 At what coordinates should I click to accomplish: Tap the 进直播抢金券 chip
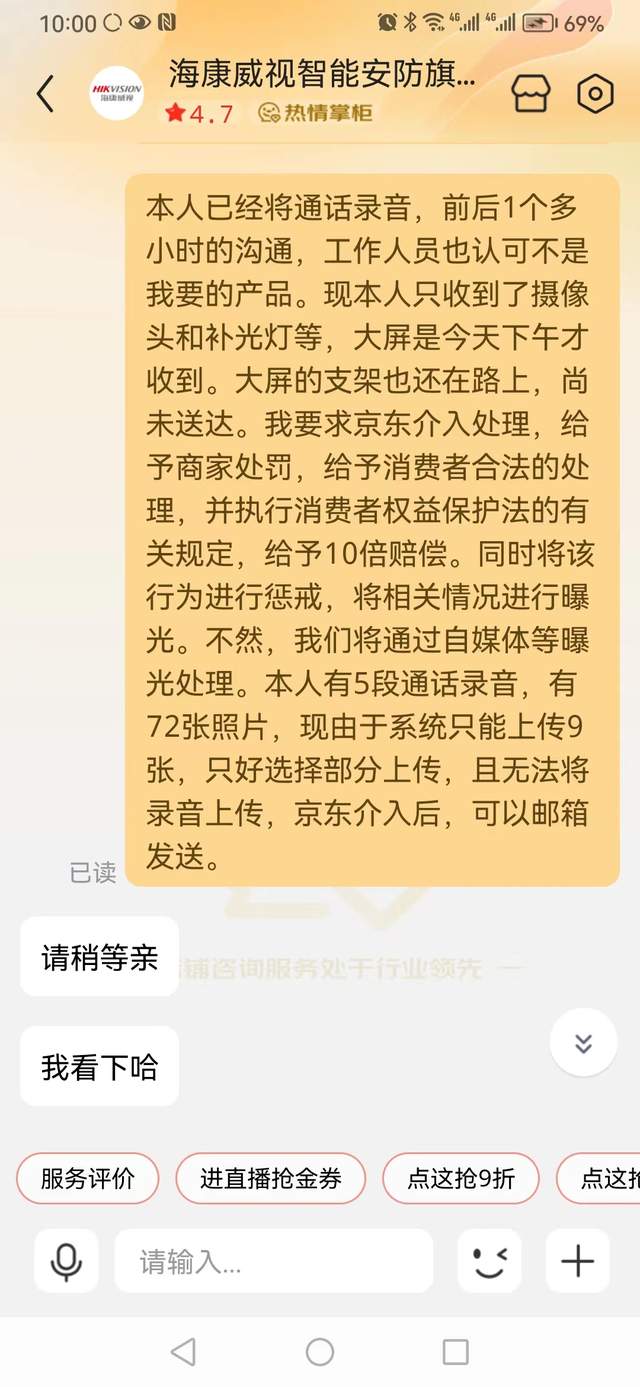[271, 1178]
